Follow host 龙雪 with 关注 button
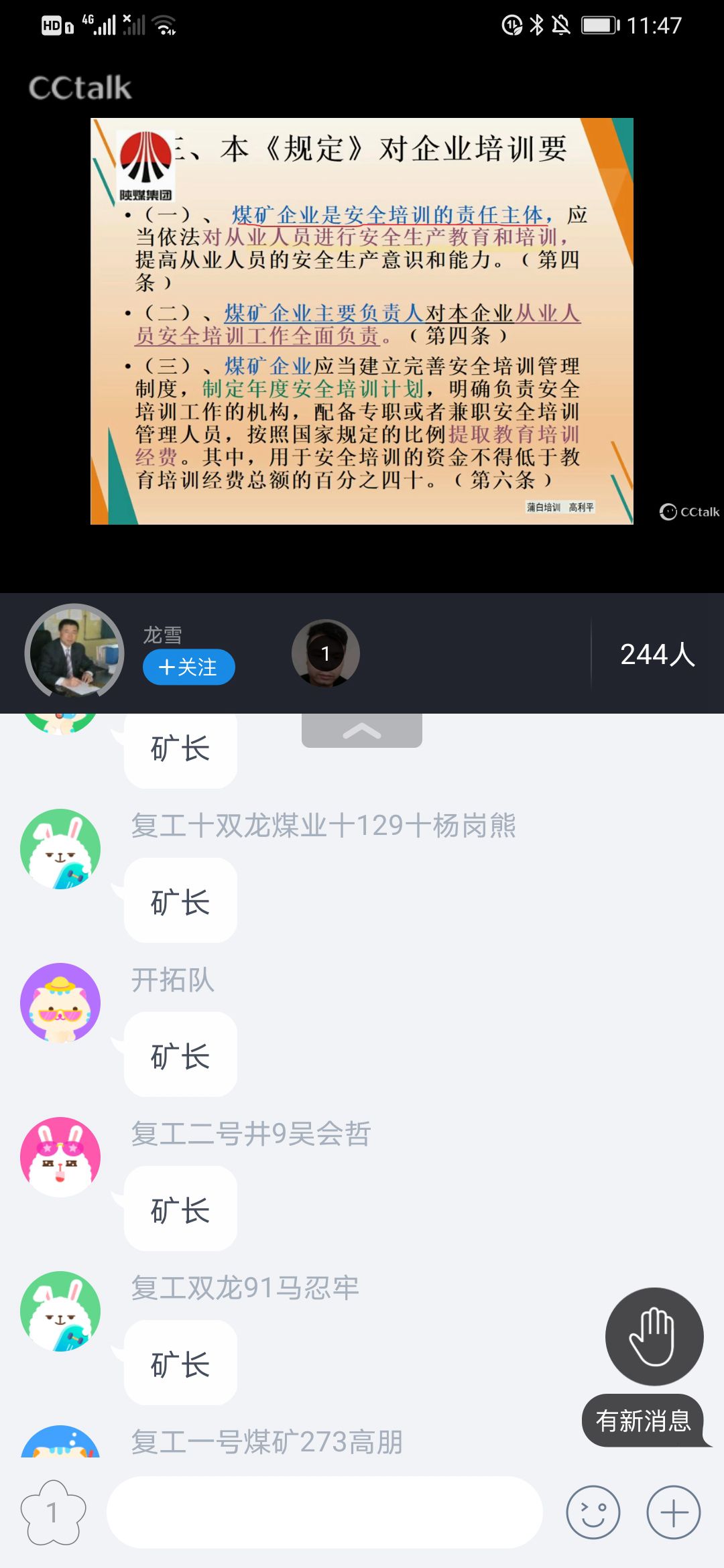Viewport: 724px width, 1568px height. click(x=188, y=667)
